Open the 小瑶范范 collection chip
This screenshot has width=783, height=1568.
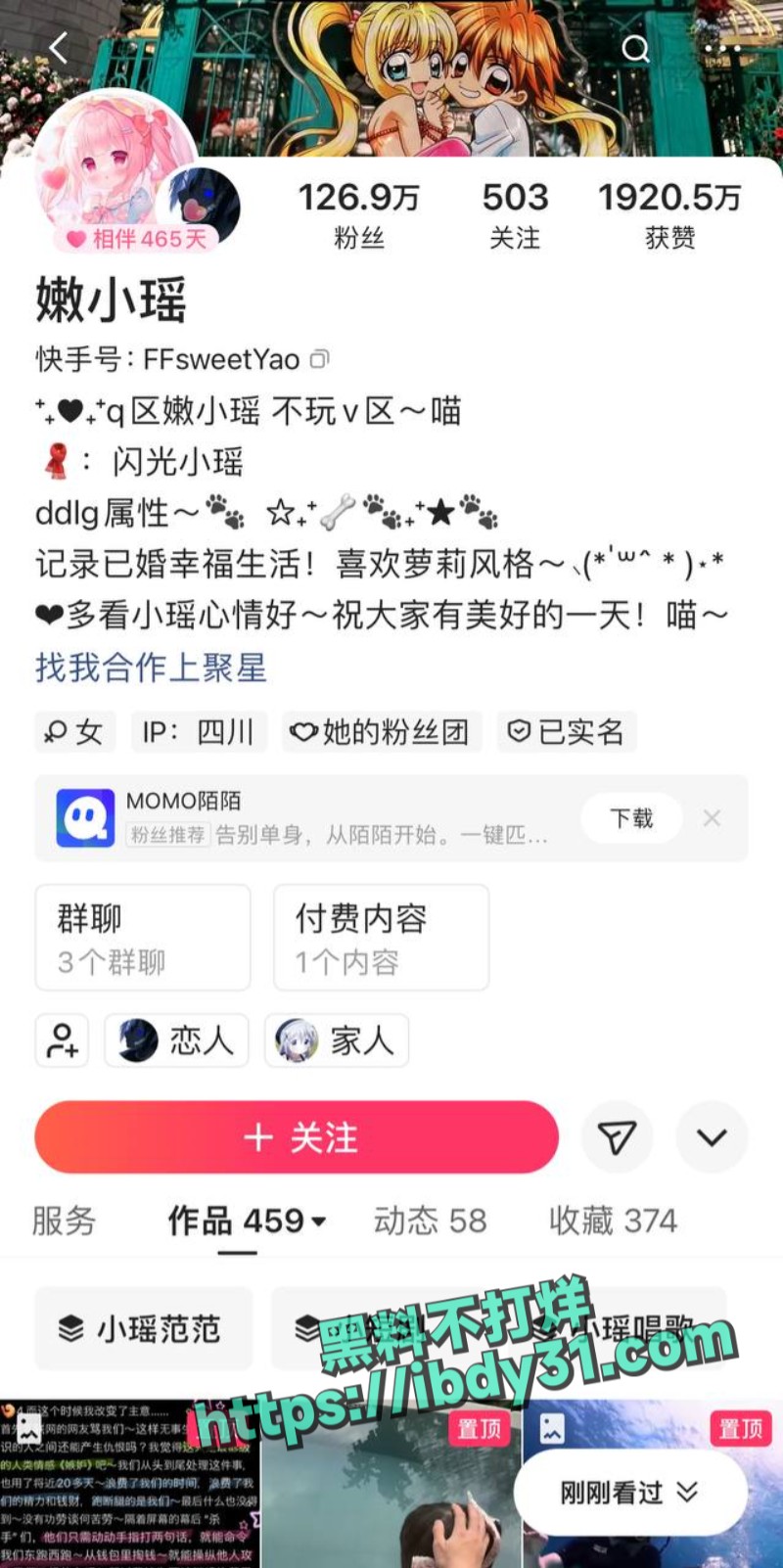click(143, 1328)
